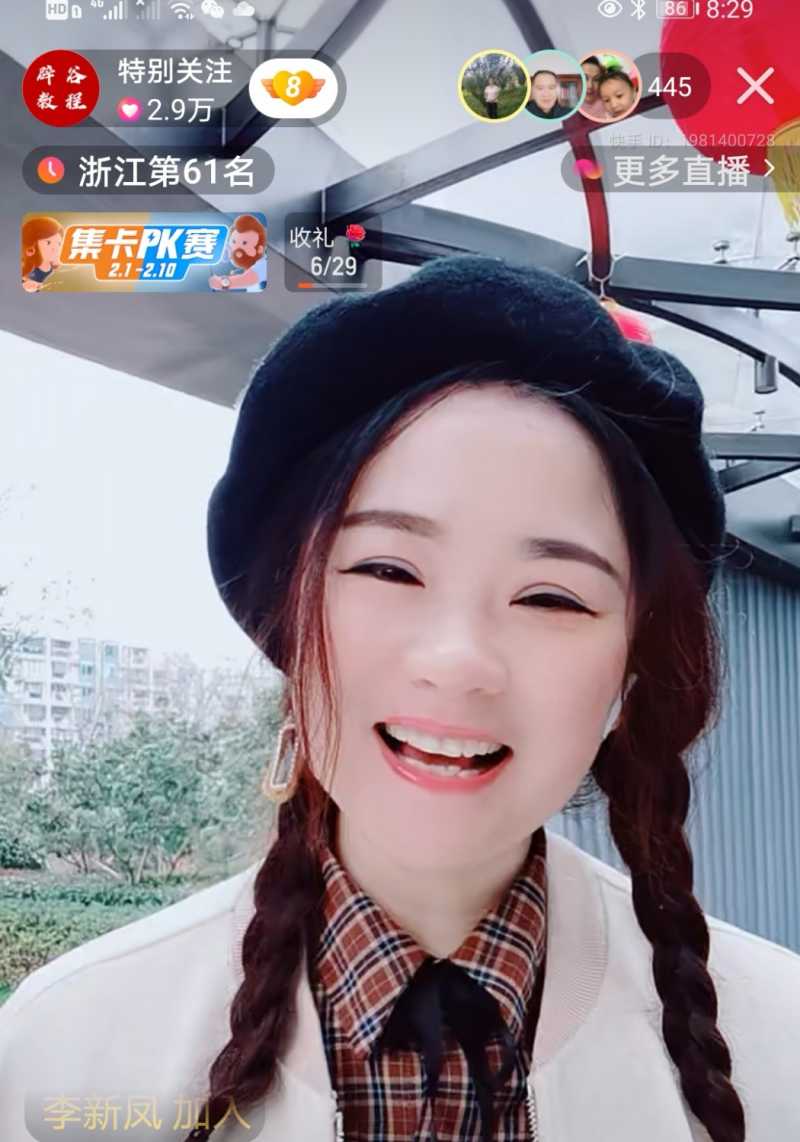Screen dimensions: 800x1142
Task: Open second viewer avatar with teal ring
Action: pyautogui.click(x=551, y=87)
